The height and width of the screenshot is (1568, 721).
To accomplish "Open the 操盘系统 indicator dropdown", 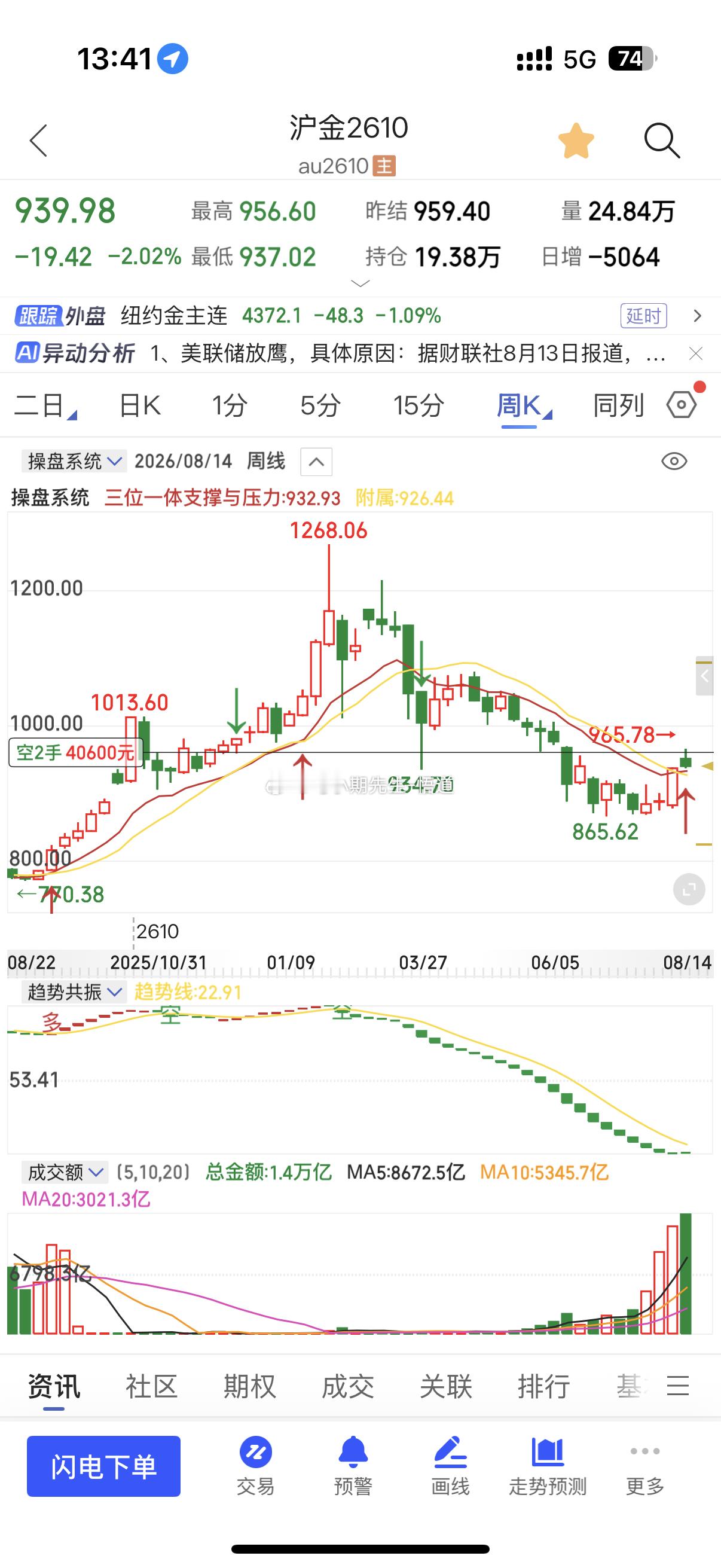I will click(x=74, y=461).
